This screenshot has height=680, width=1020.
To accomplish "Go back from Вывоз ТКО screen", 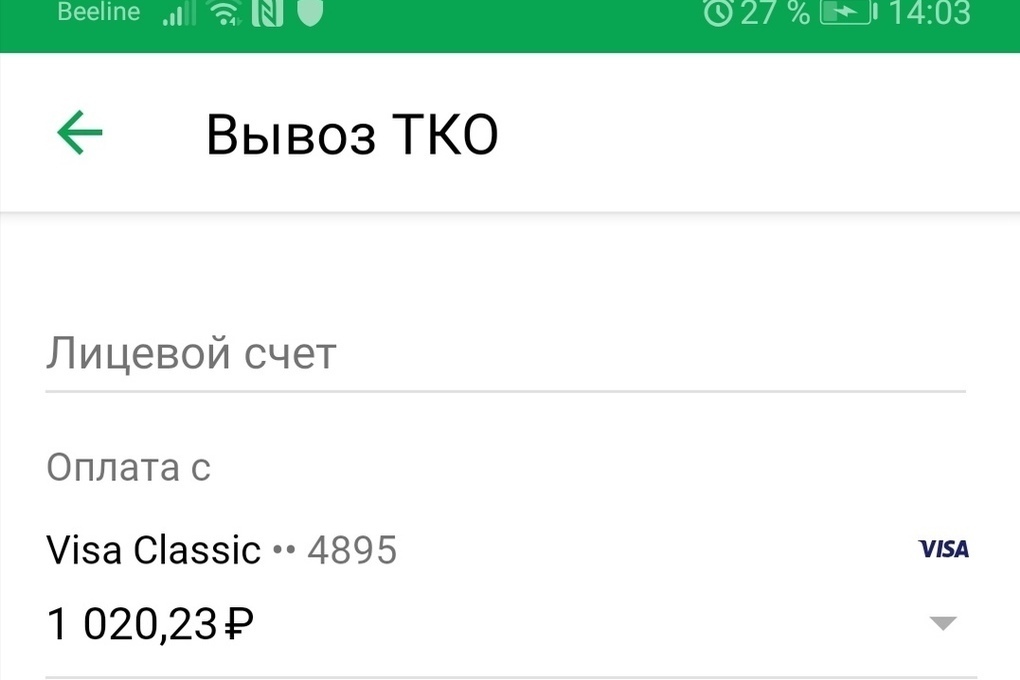I will click(x=80, y=133).
